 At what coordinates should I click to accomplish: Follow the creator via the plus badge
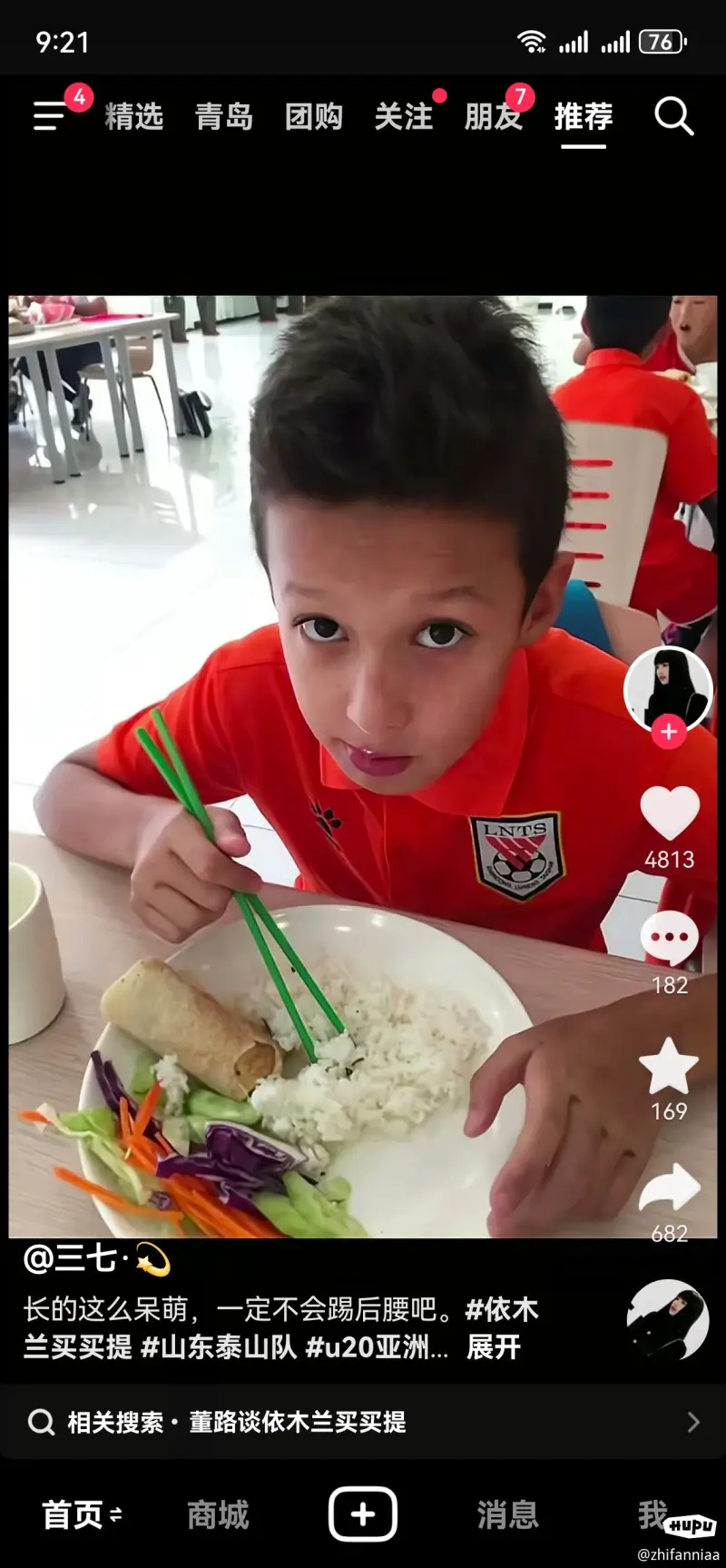point(669,731)
